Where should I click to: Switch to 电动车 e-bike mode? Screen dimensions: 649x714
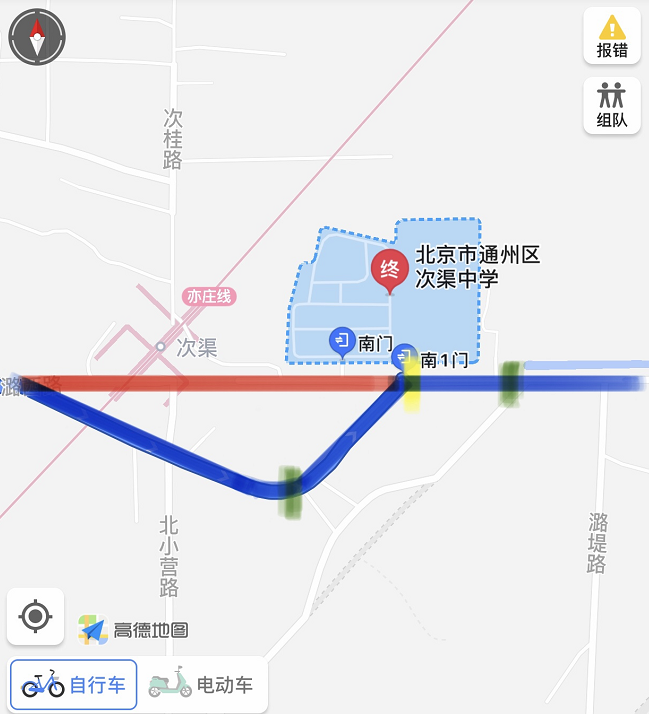point(201,685)
